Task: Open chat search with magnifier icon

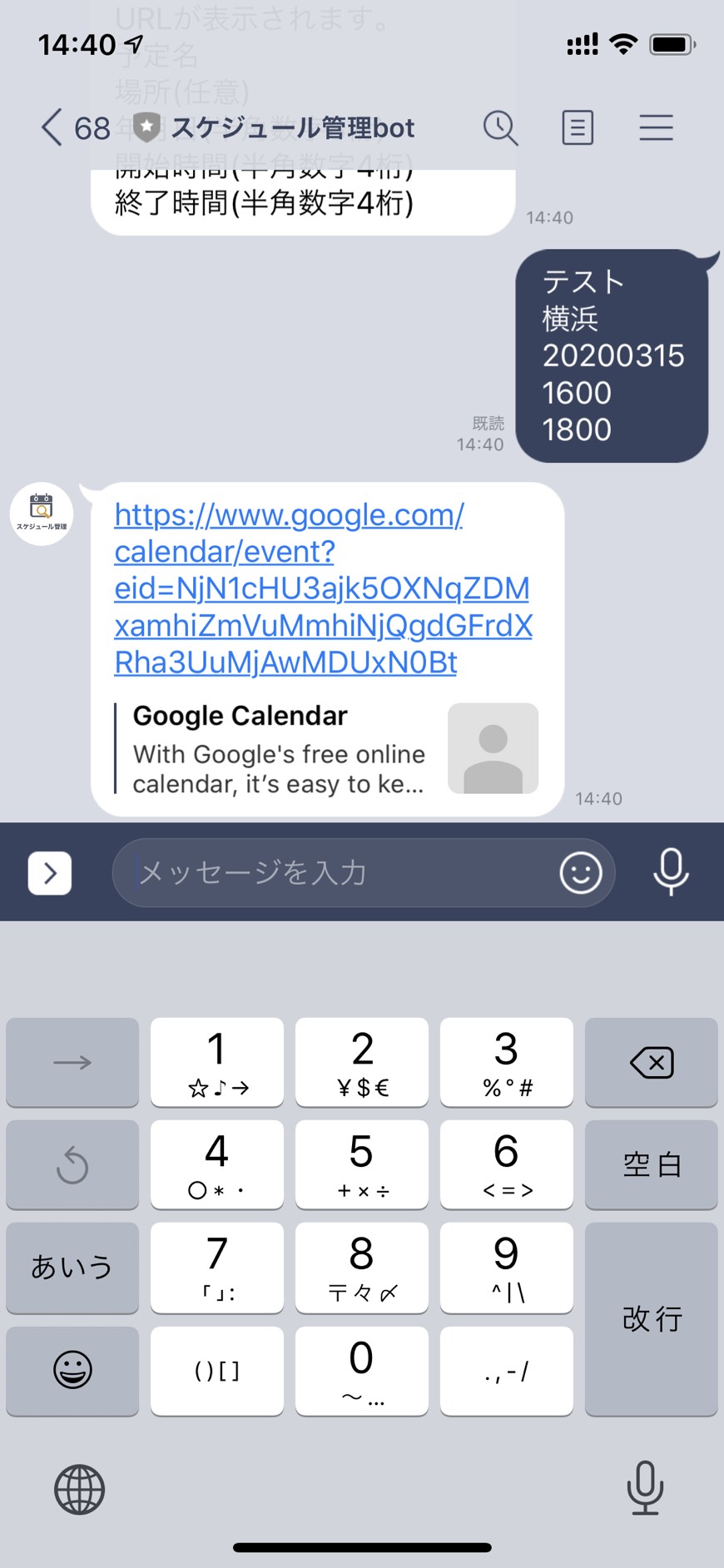Action: tap(500, 128)
